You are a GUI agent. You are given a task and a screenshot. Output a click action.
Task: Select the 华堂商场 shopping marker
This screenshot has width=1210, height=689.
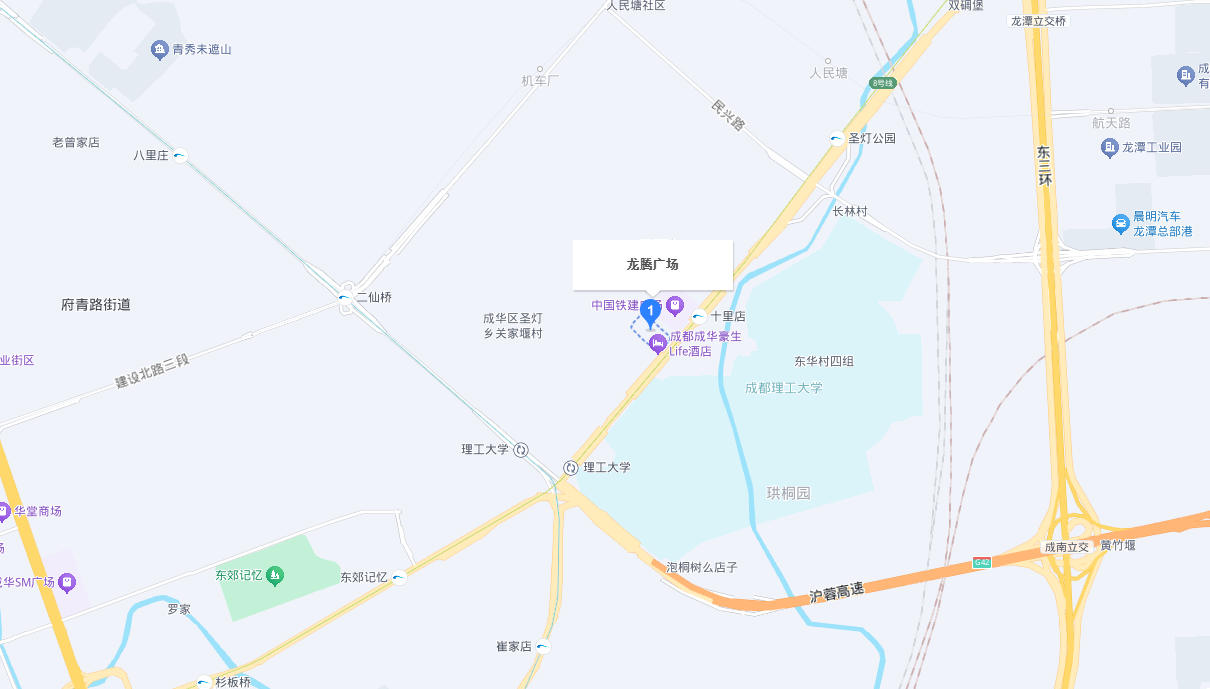[3, 512]
